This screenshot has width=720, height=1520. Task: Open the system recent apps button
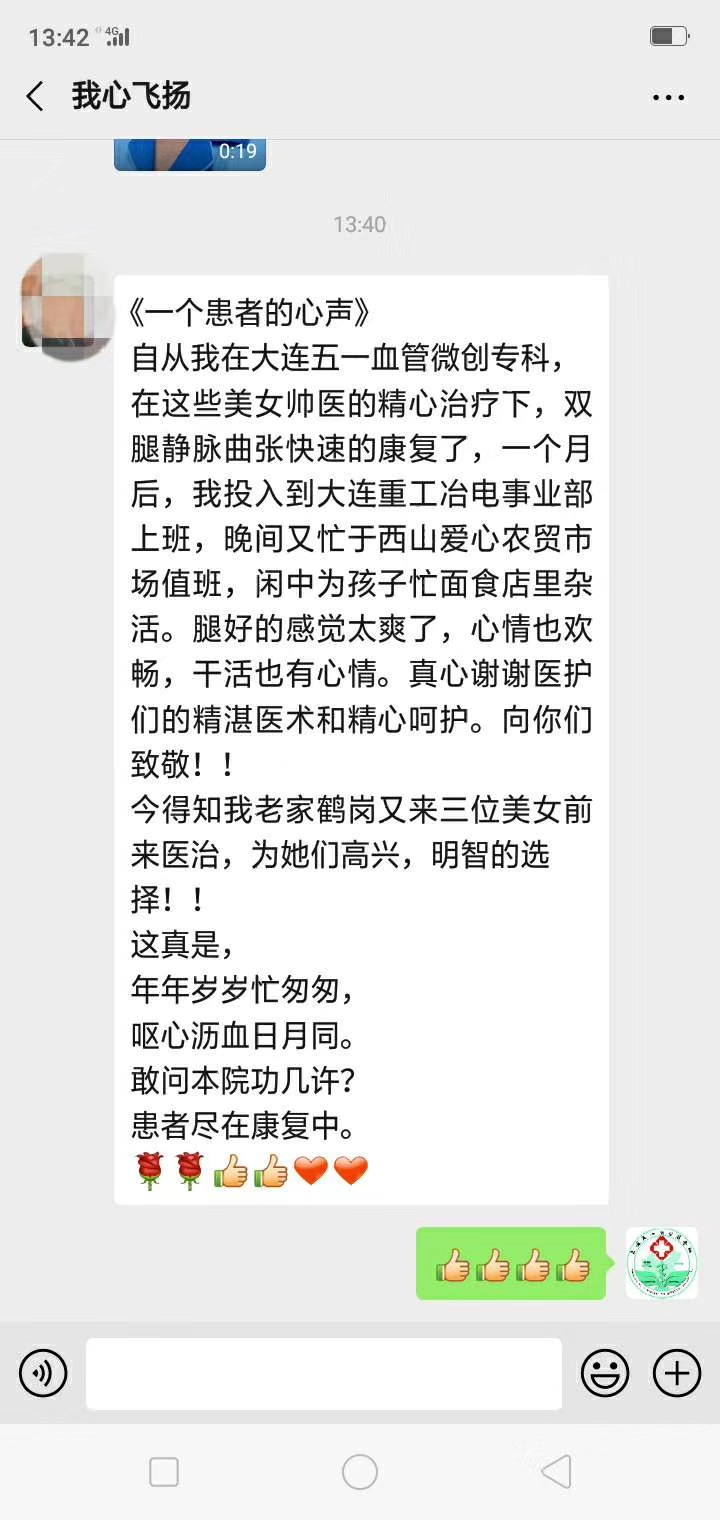164,1472
